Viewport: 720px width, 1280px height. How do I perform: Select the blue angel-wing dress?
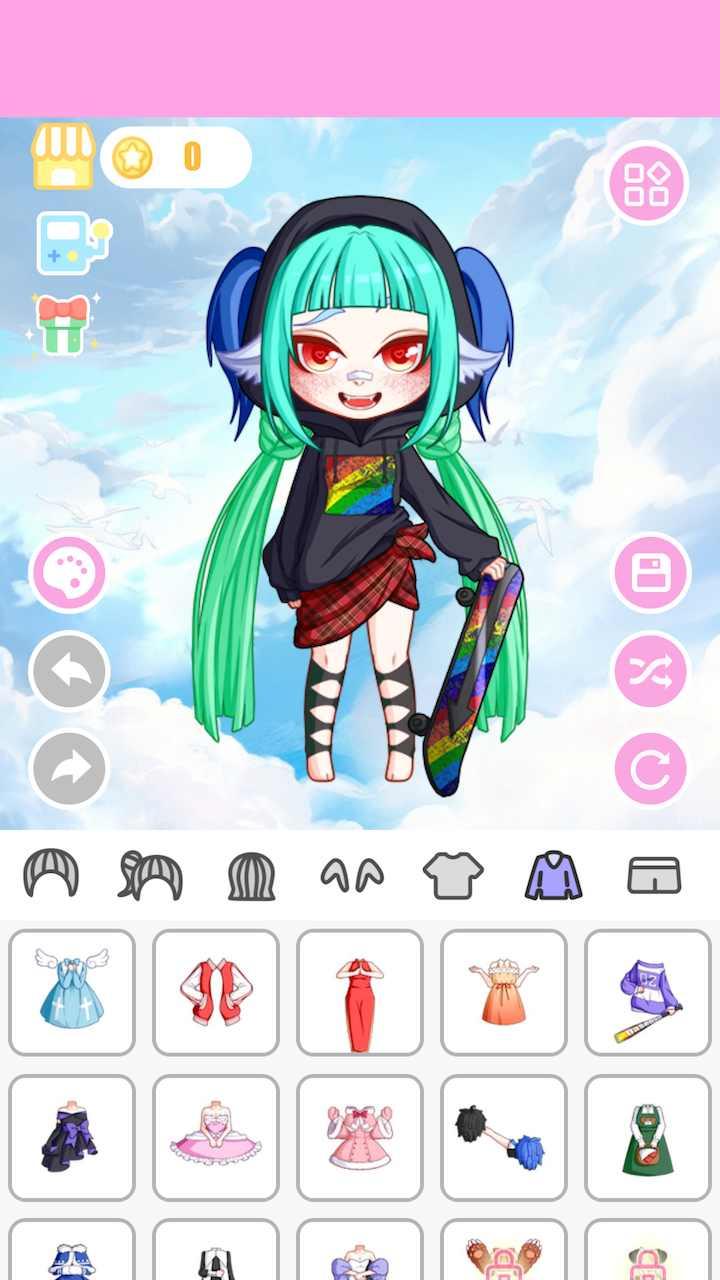pyautogui.click(x=72, y=992)
